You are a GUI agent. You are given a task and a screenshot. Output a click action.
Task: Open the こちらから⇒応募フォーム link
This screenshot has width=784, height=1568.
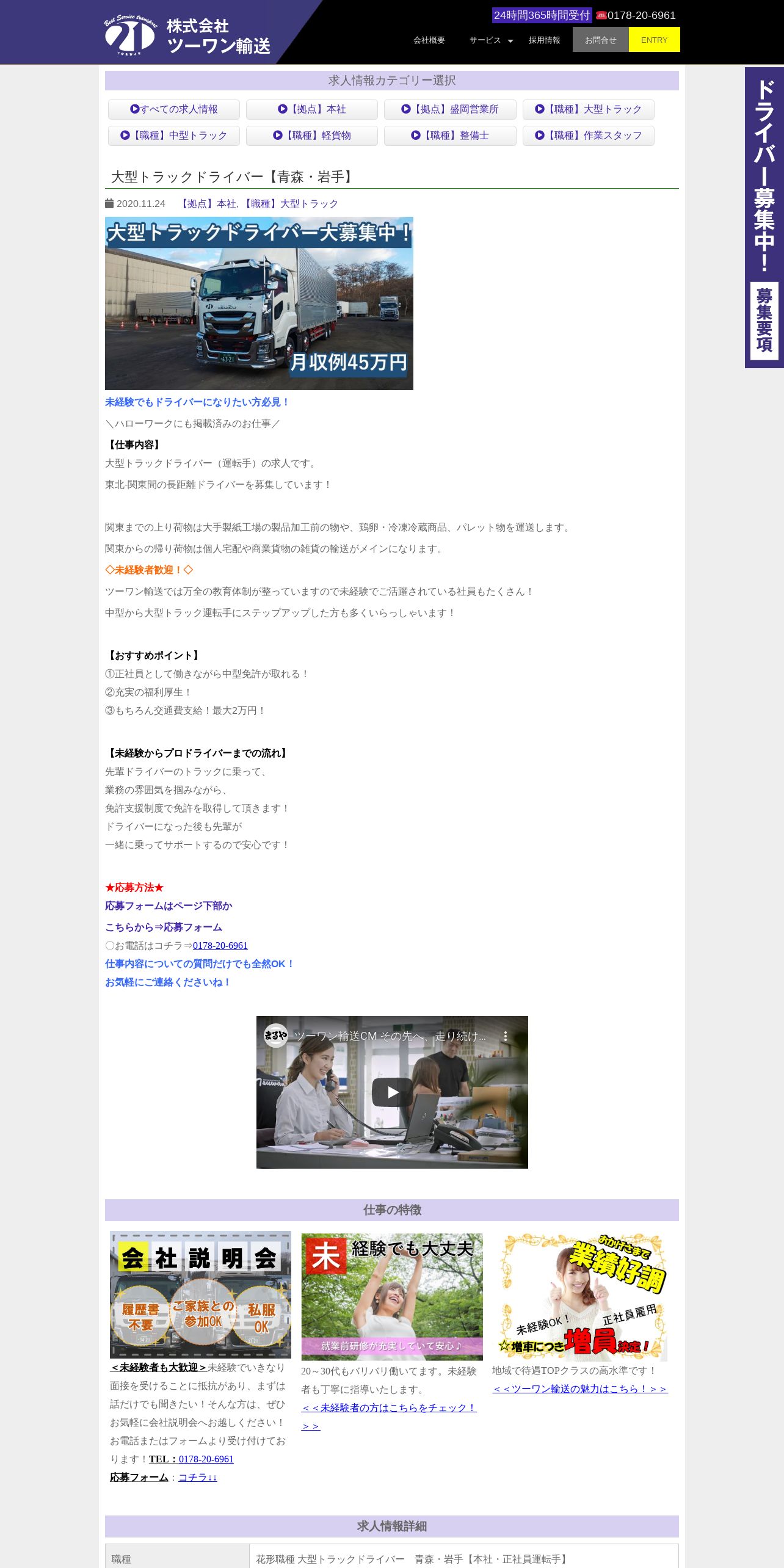(x=164, y=927)
